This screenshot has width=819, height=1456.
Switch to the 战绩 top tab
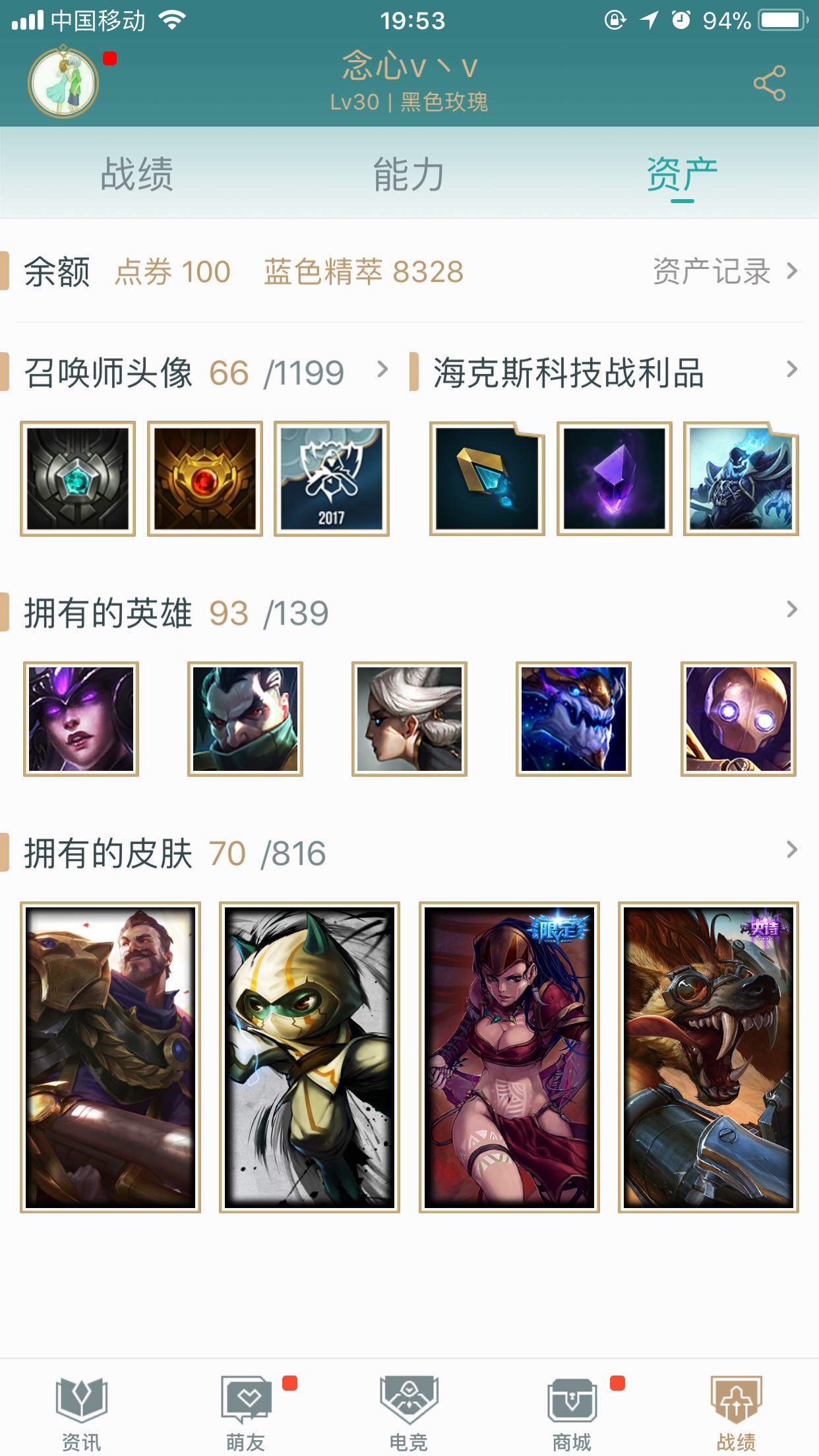[136, 174]
